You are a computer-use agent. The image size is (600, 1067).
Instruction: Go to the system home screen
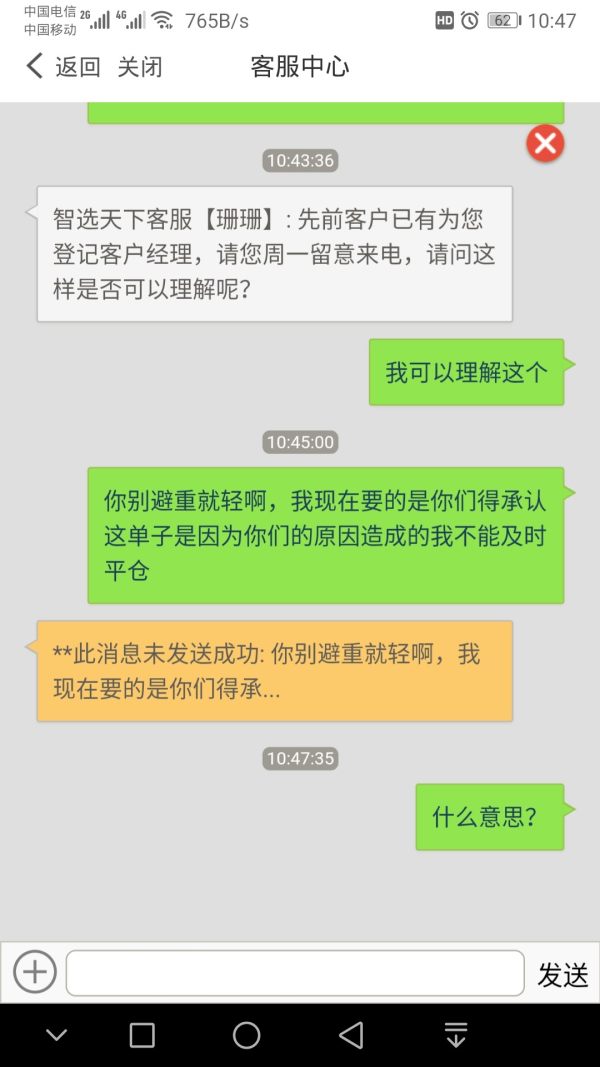coord(246,1035)
